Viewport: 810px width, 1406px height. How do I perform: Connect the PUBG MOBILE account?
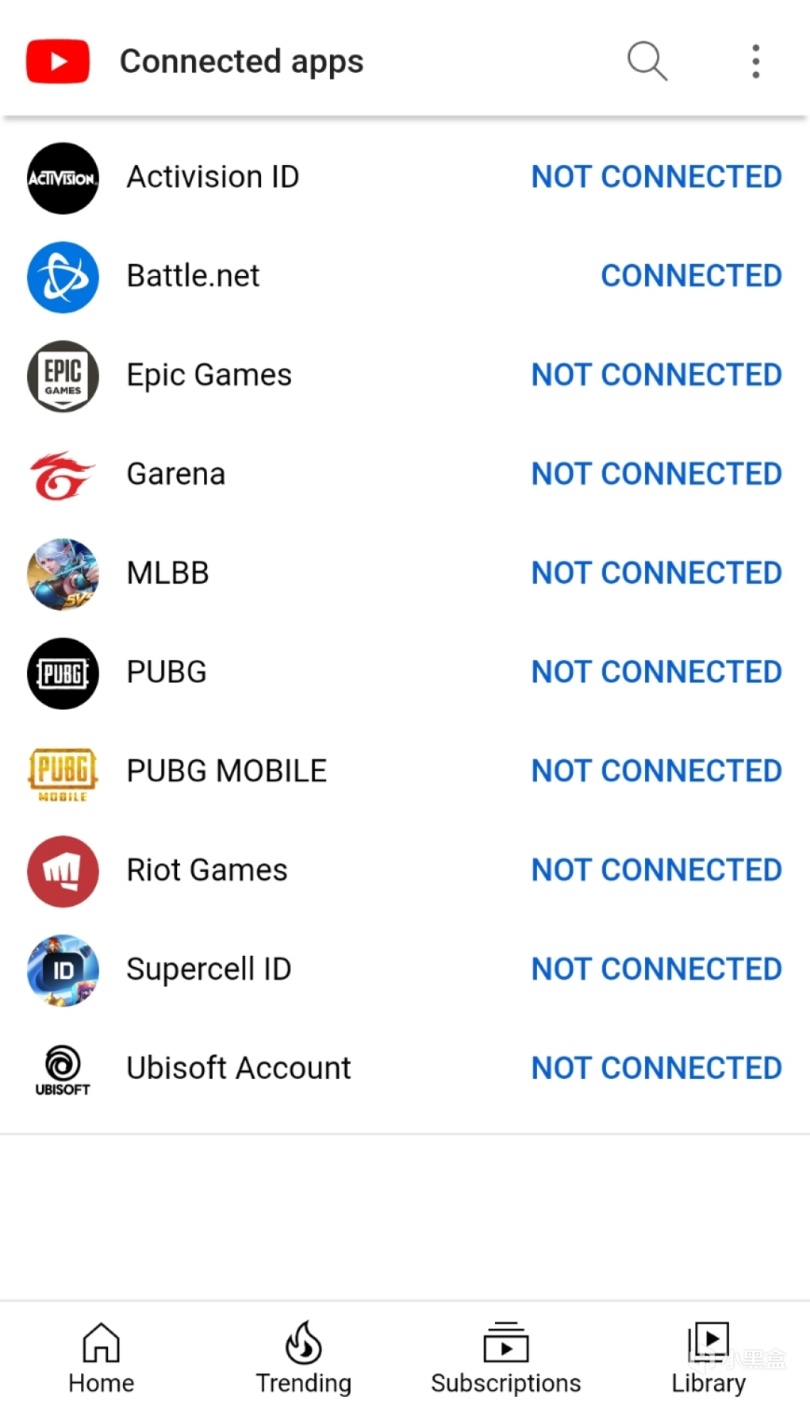[x=656, y=771]
